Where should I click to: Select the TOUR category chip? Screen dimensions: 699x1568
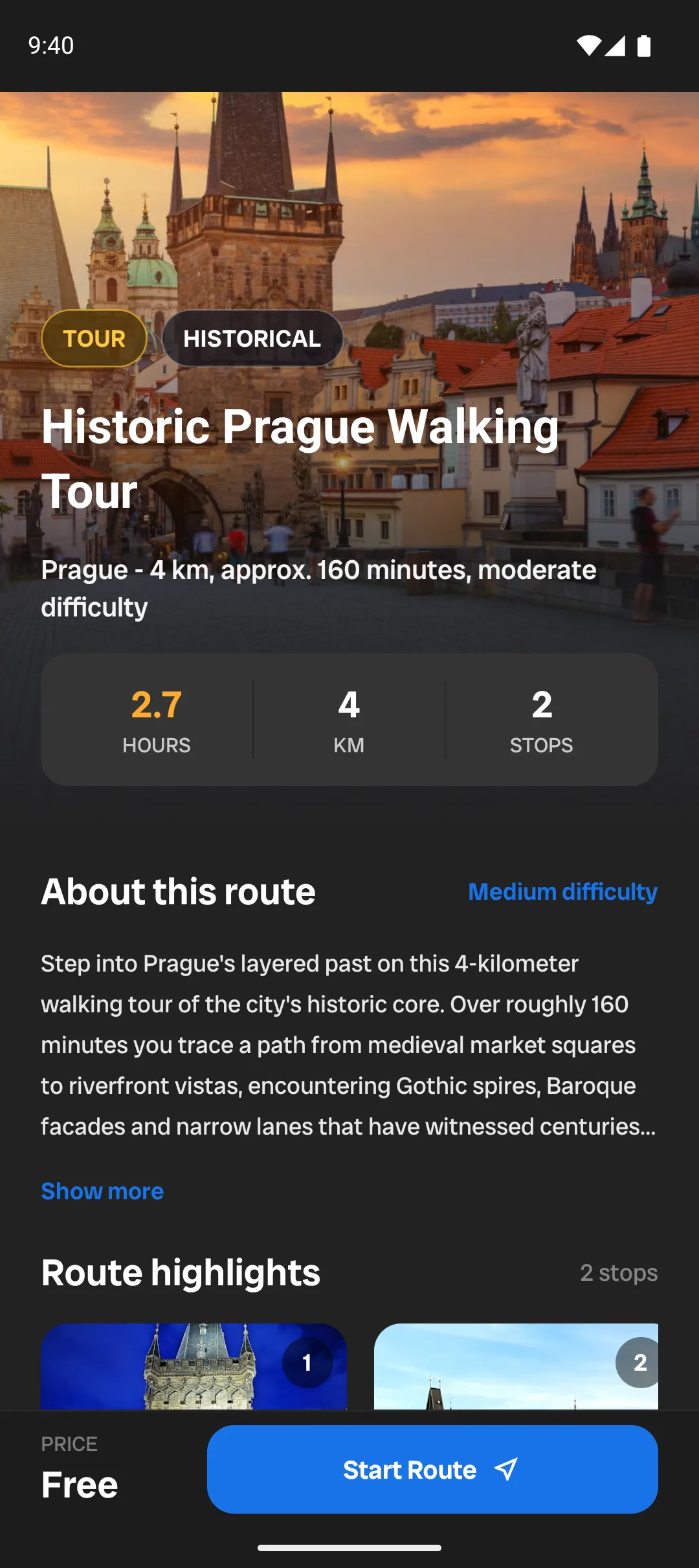pos(93,338)
